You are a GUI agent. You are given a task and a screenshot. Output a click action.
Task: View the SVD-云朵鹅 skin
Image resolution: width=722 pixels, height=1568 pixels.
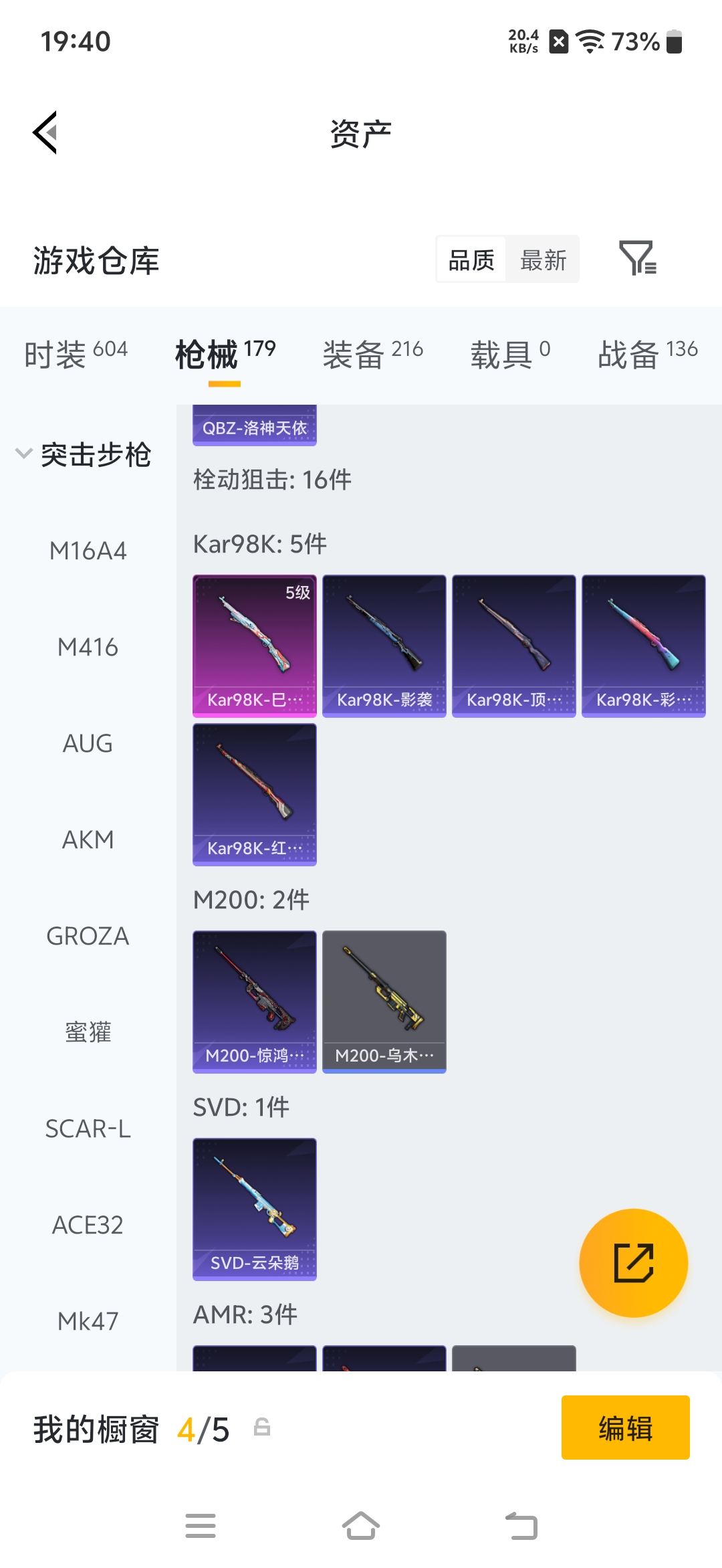[254, 1209]
